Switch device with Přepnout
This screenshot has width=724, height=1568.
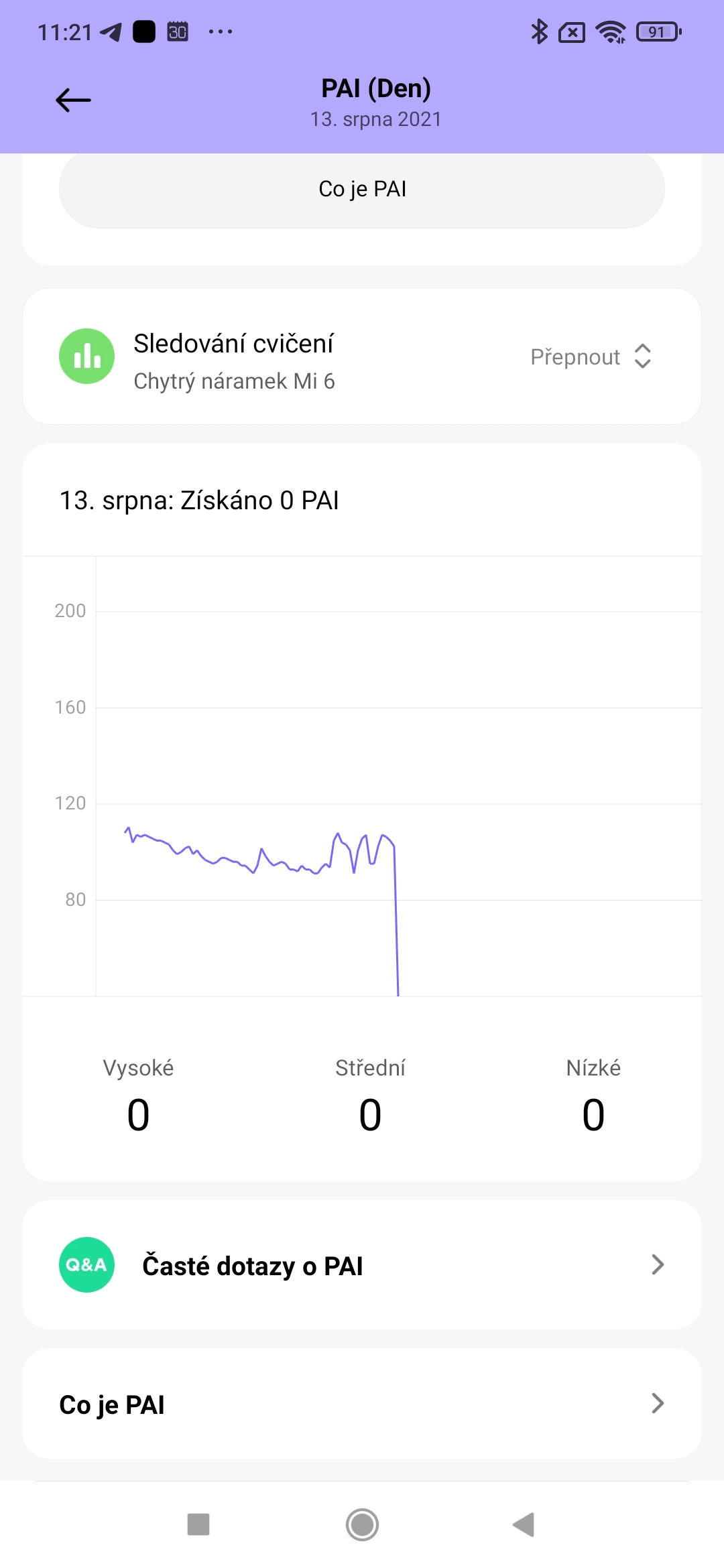click(590, 357)
